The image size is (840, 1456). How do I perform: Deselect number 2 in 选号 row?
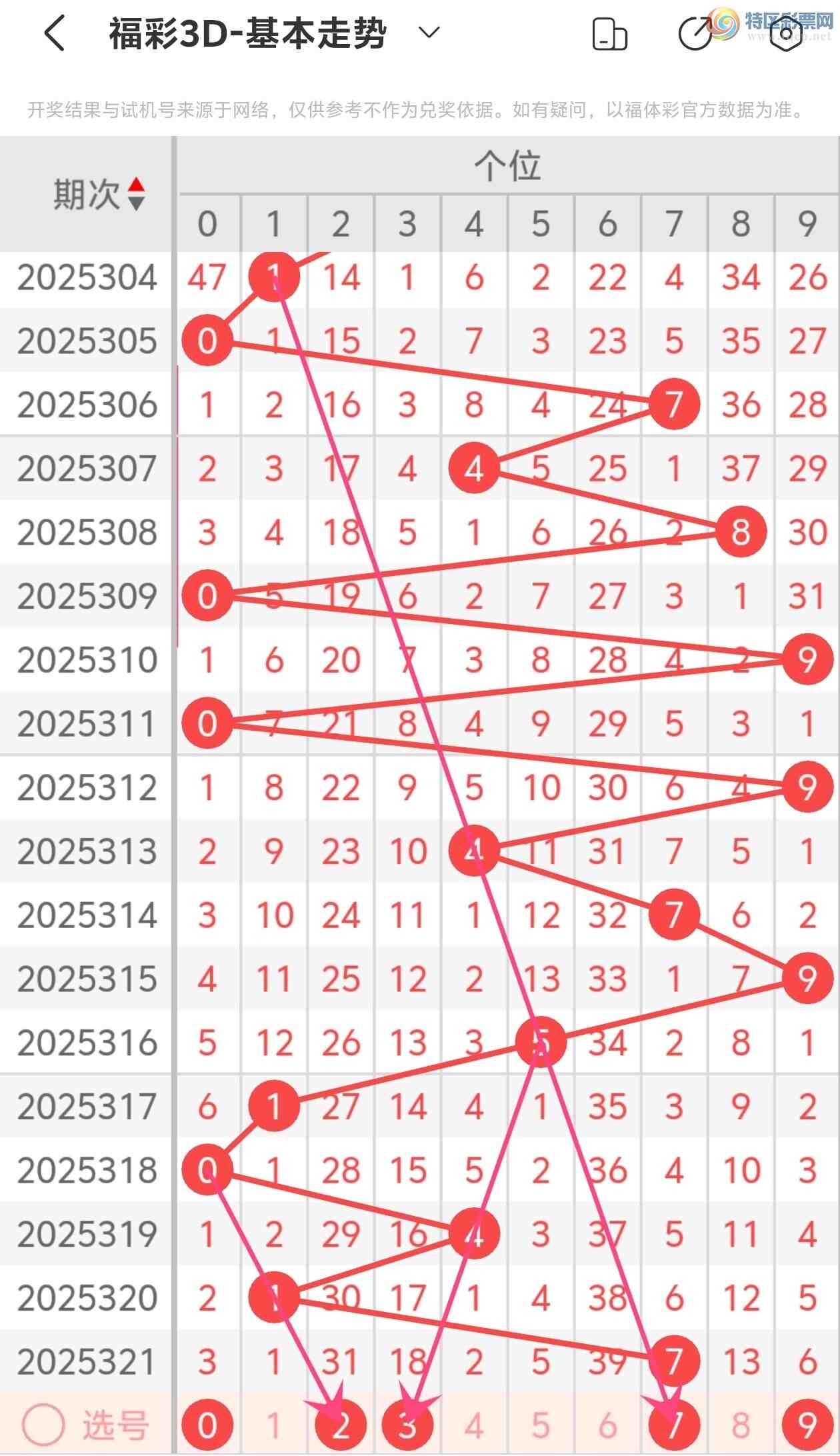tap(341, 1425)
